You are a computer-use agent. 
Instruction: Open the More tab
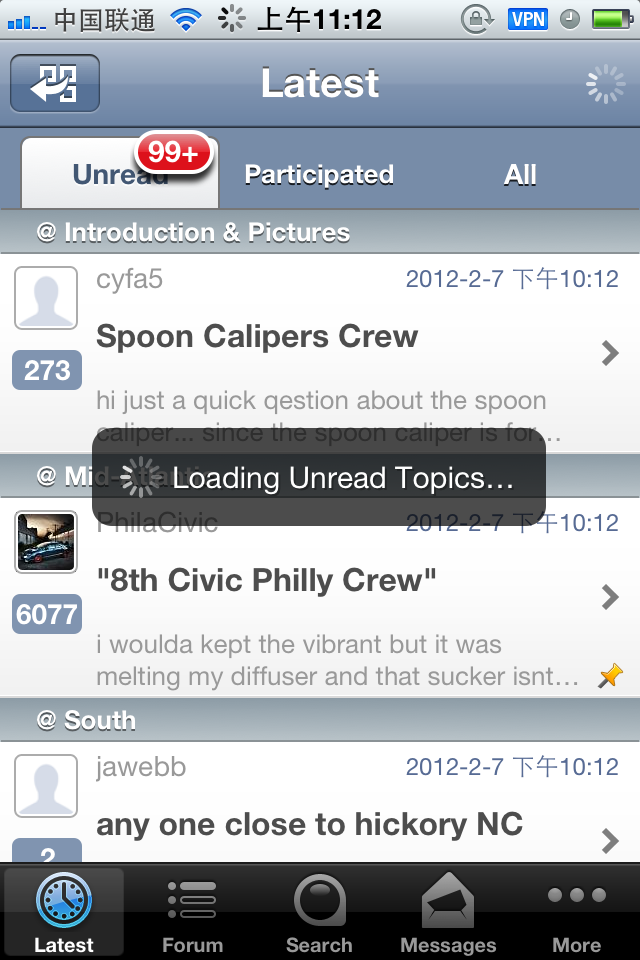click(576, 914)
